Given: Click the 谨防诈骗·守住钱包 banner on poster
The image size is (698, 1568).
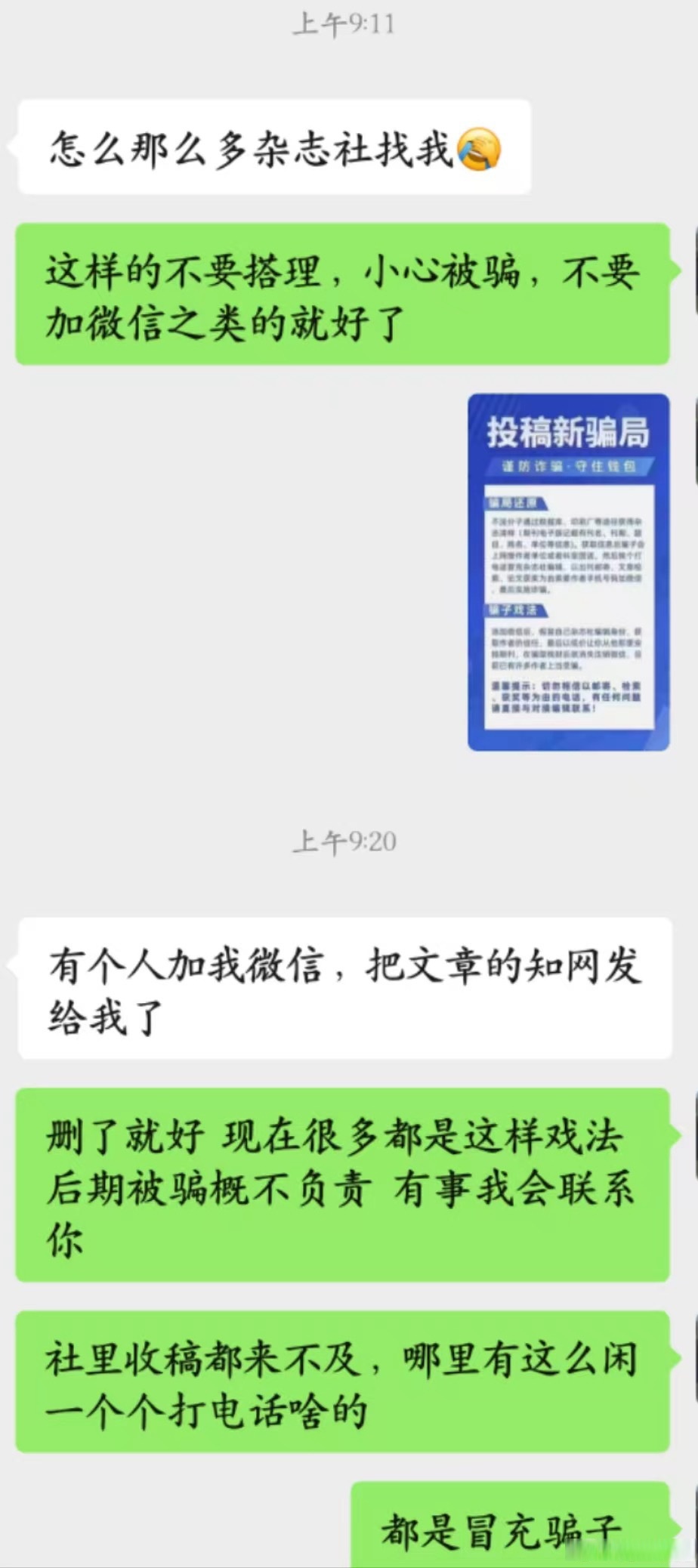Looking at the screenshot, I should tap(568, 466).
